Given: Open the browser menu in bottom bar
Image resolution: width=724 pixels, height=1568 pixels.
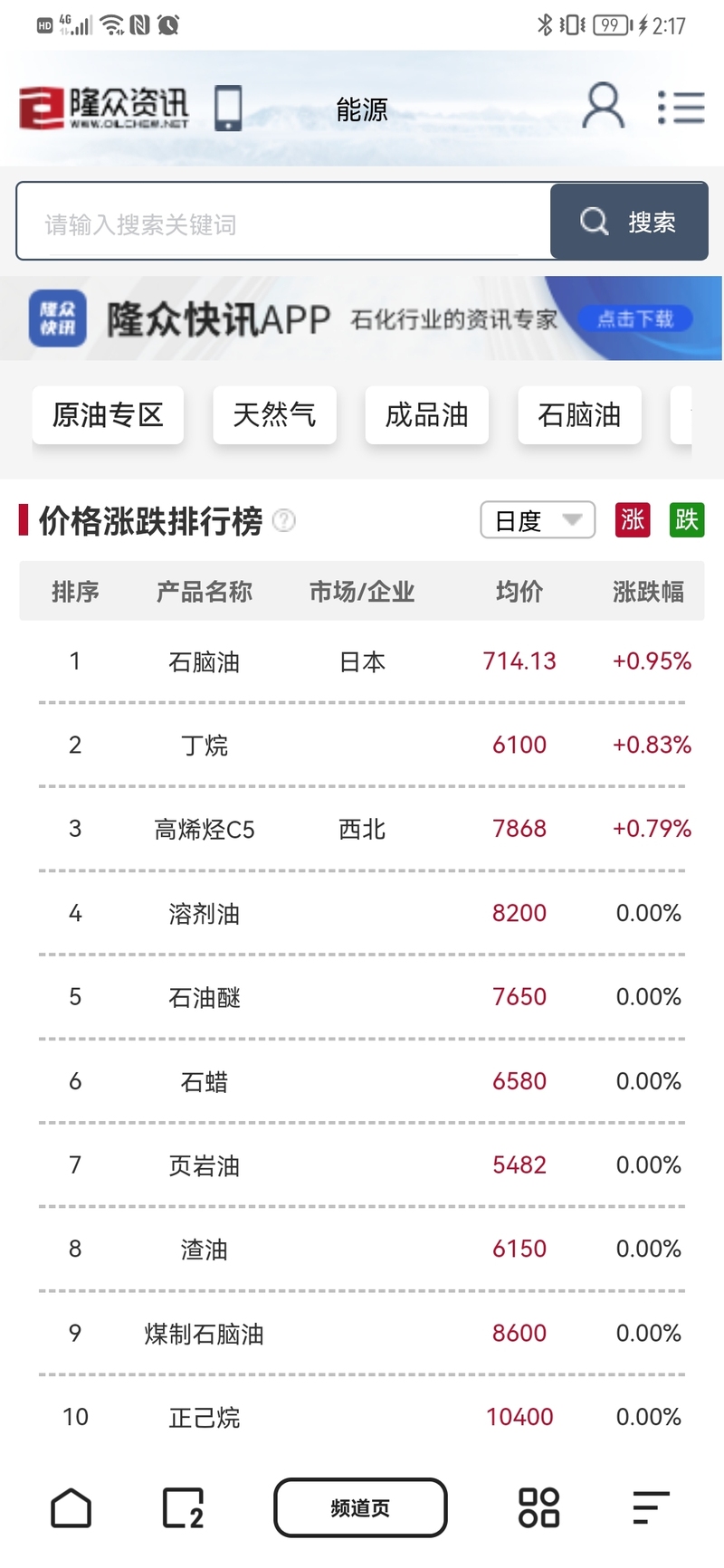Looking at the screenshot, I should click(x=651, y=1507).
